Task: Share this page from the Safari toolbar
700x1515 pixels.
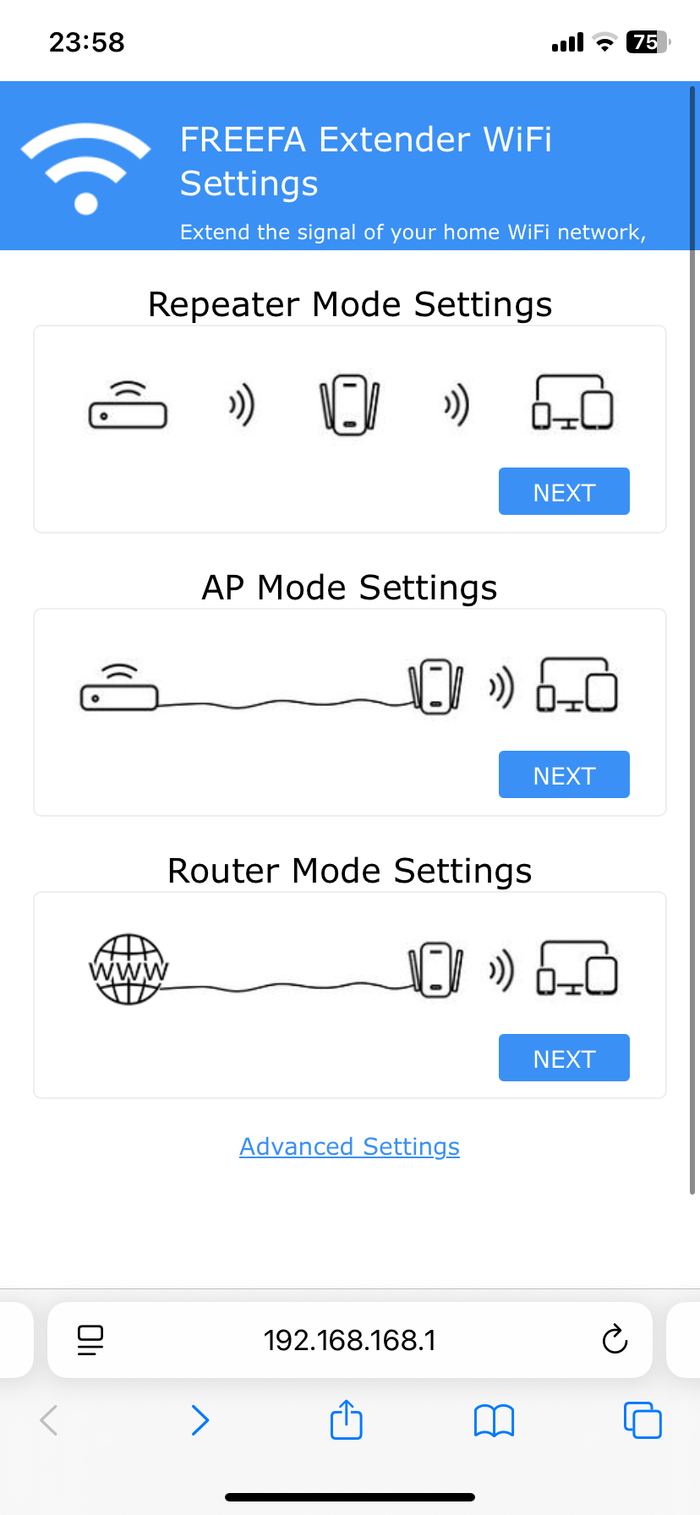Action: pos(346,1420)
